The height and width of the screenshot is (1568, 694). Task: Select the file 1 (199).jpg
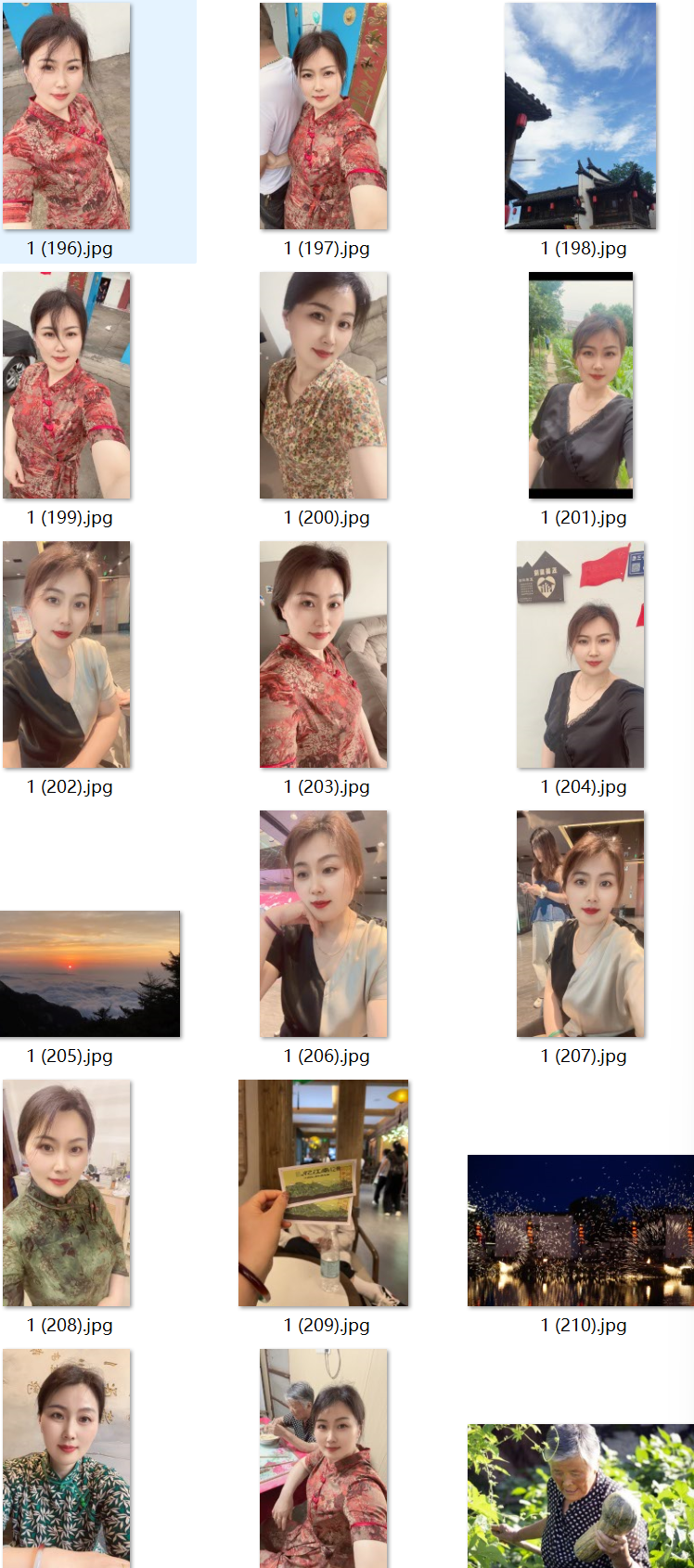pyautogui.click(x=67, y=385)
